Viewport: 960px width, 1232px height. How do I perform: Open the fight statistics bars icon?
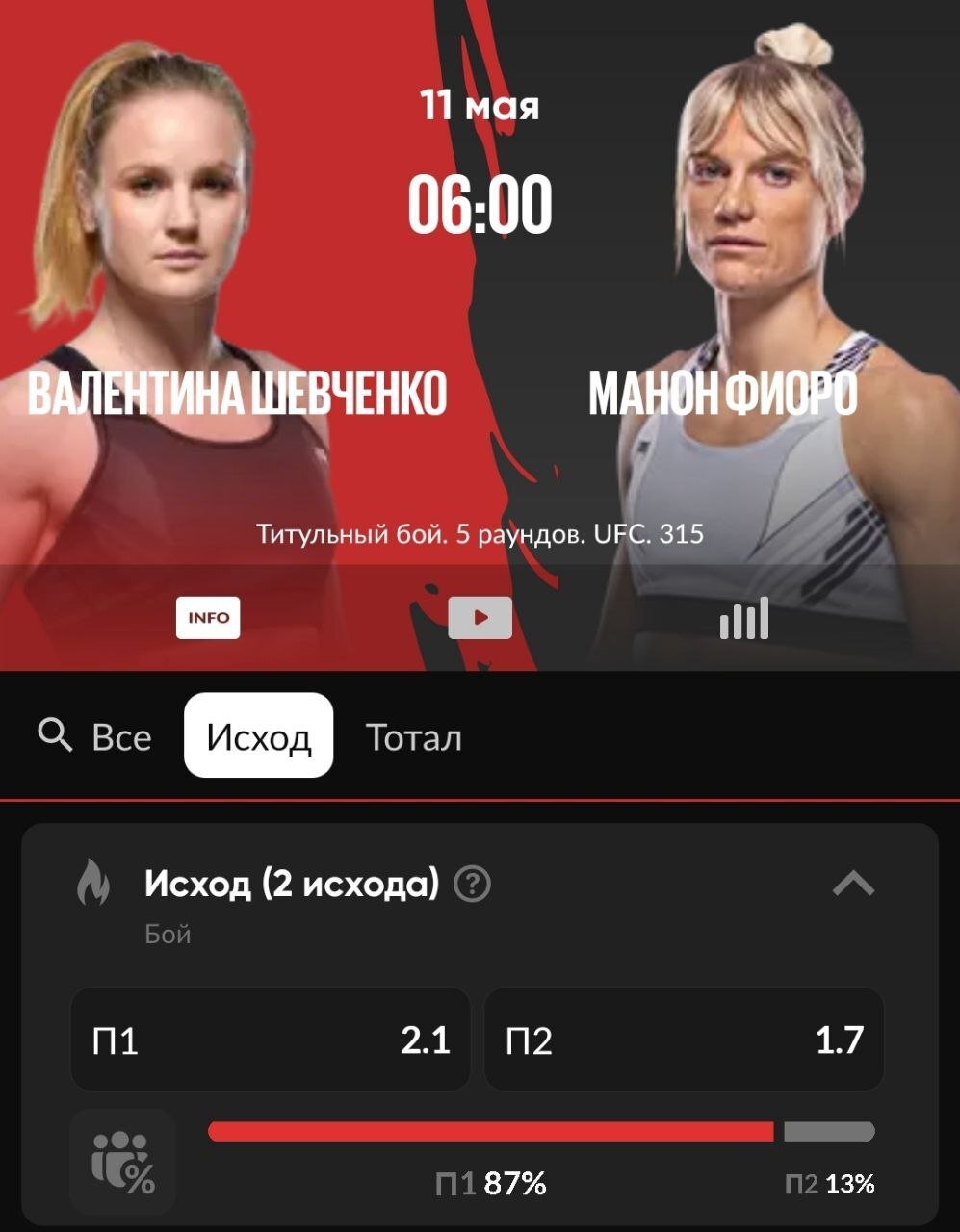(x=744, y=618)
